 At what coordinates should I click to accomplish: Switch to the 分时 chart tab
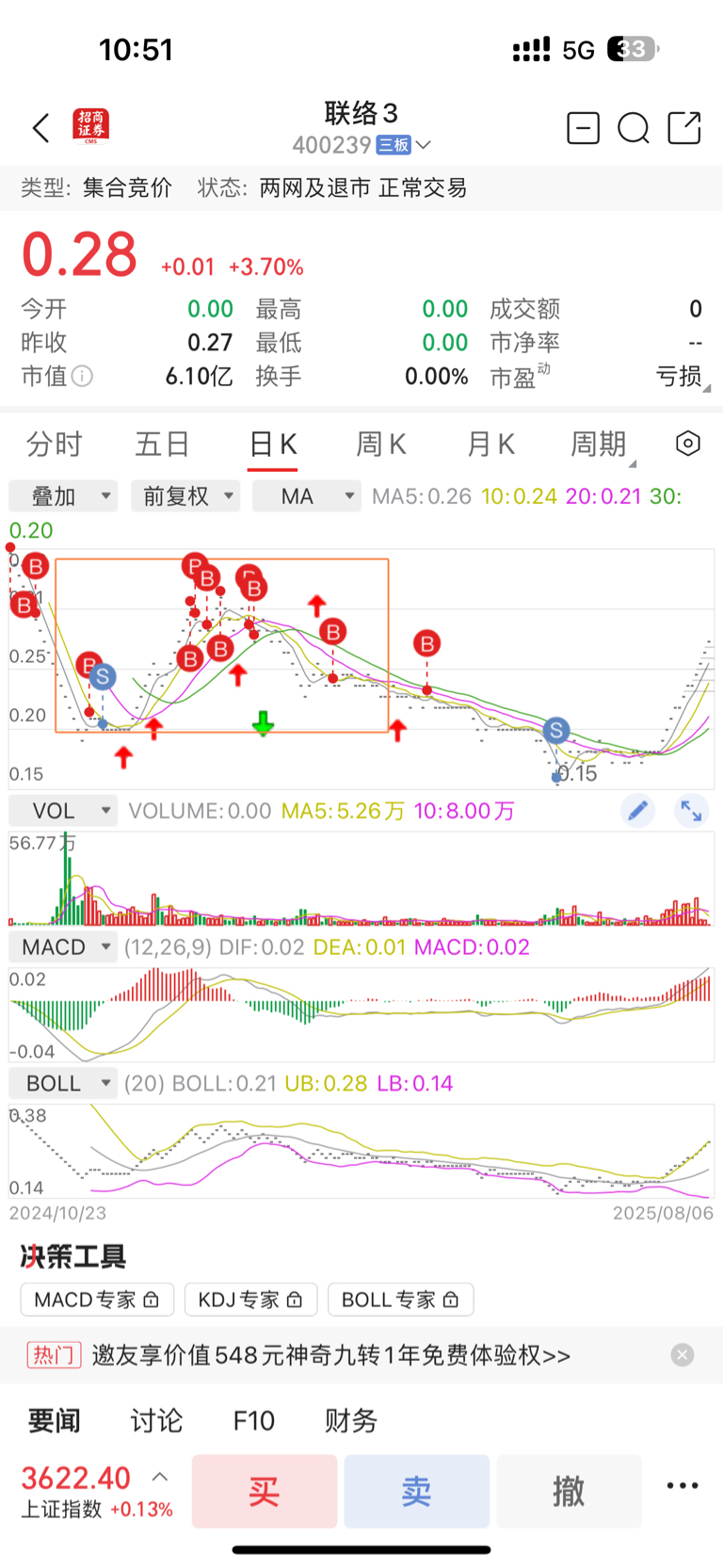coord(55,444)
